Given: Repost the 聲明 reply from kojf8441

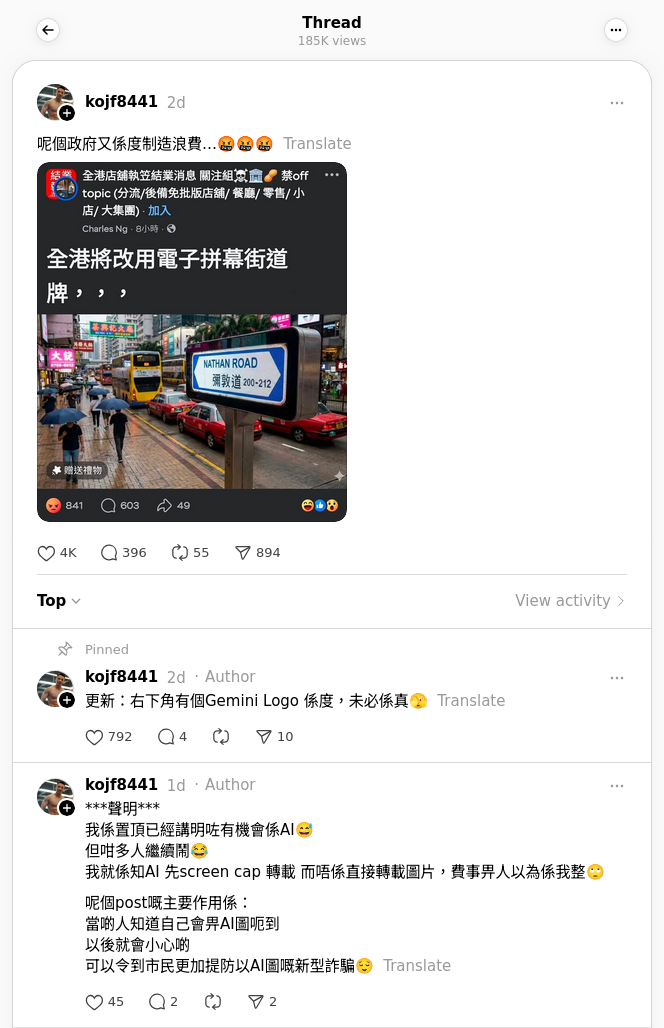Looking at the screenshot, I should click(212, 1002).
